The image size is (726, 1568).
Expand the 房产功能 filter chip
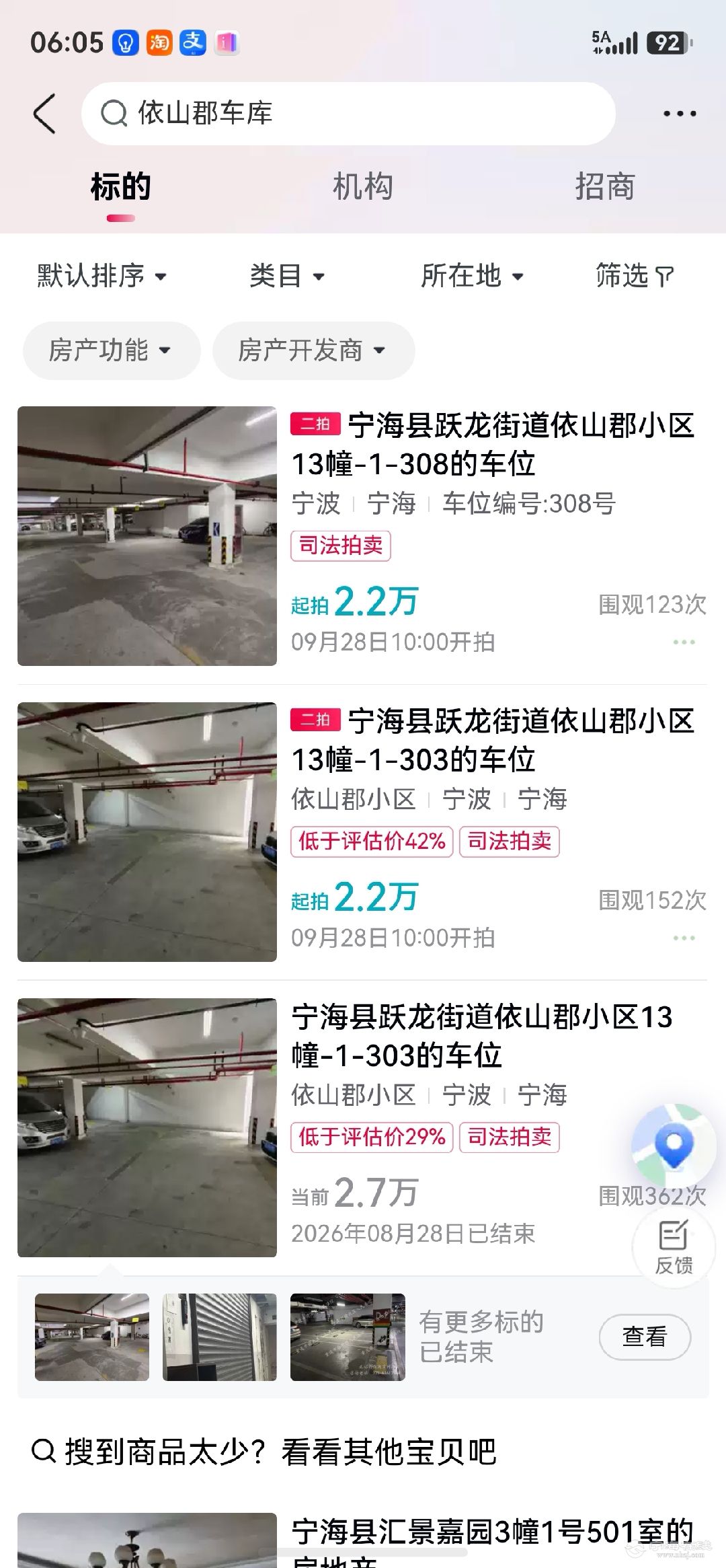[112, 350]
